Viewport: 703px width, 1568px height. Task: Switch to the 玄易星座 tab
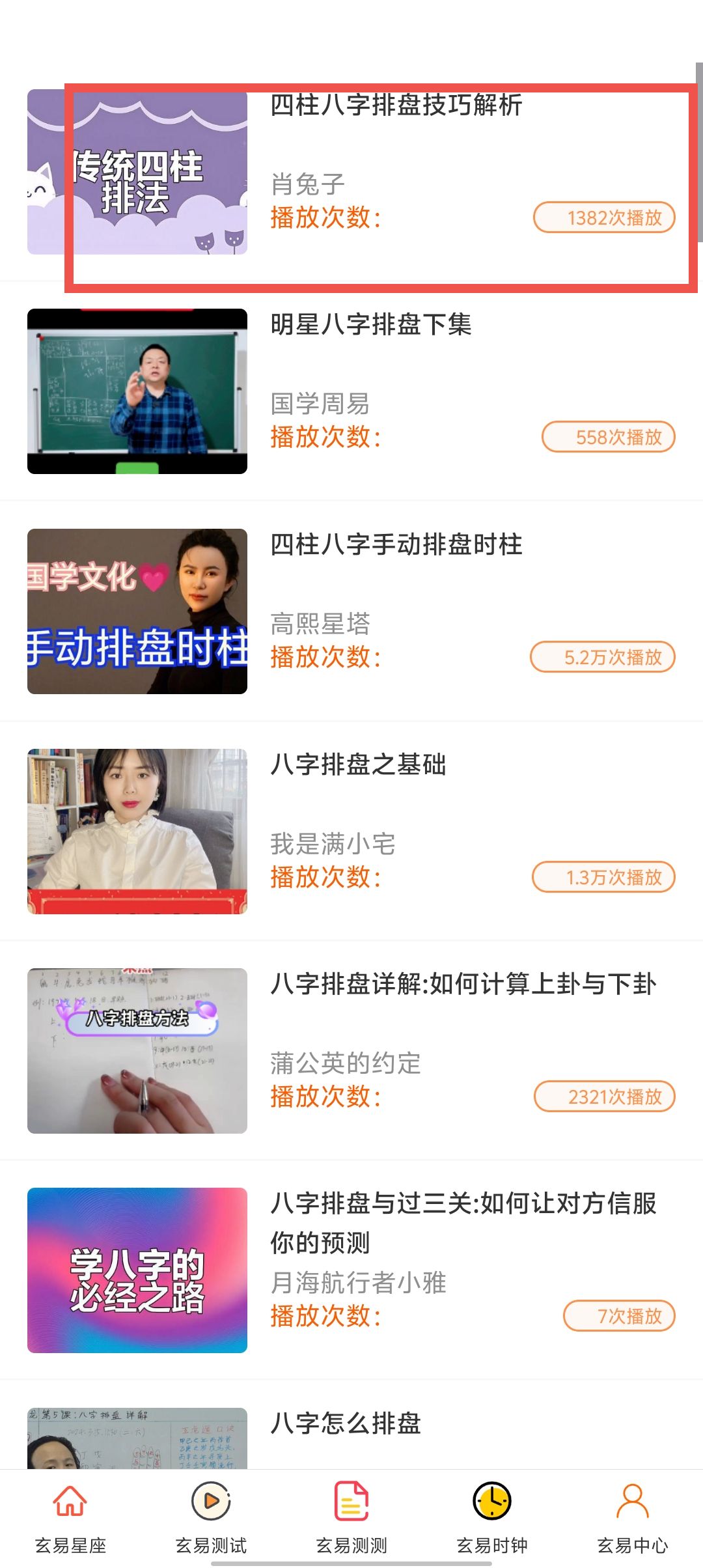point(70,1516)
